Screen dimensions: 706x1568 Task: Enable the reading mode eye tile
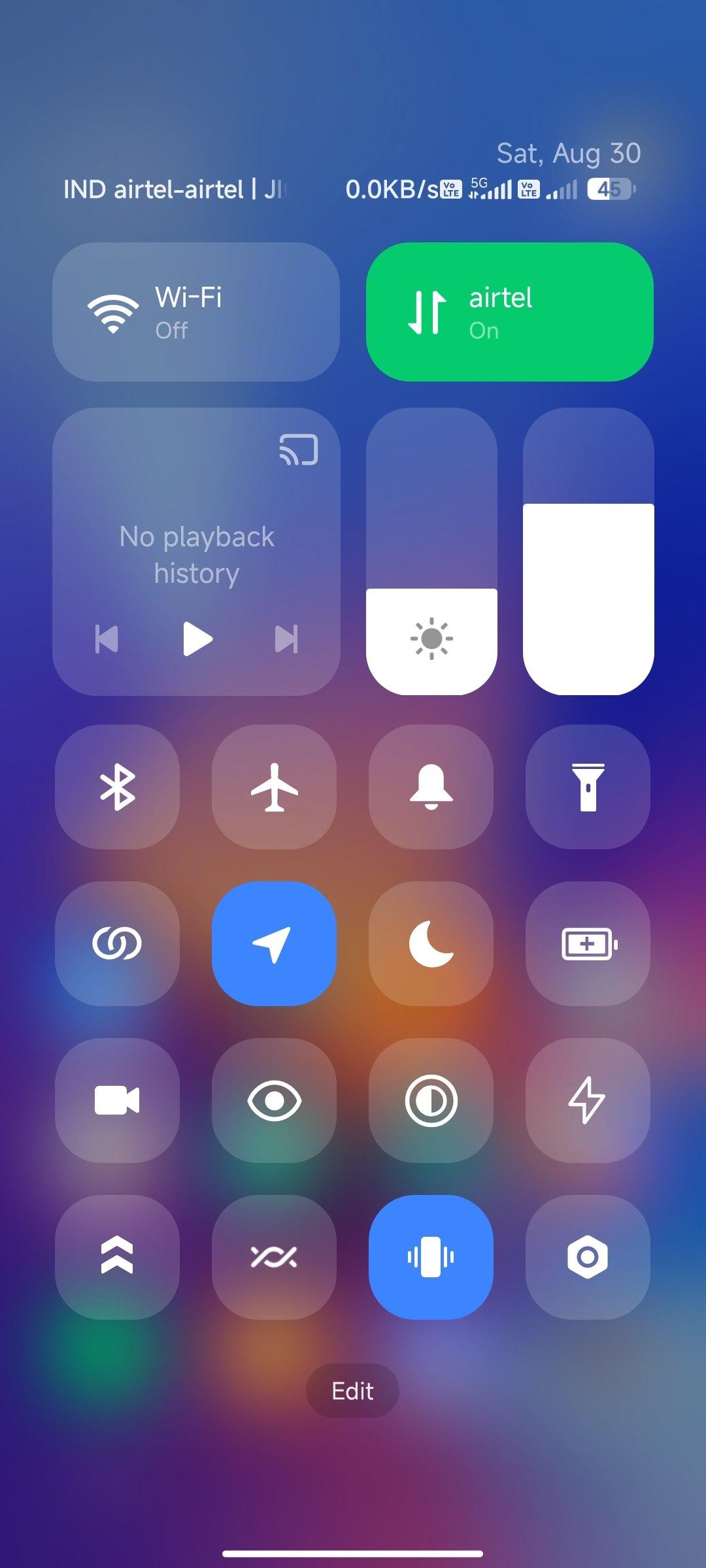275,1100
